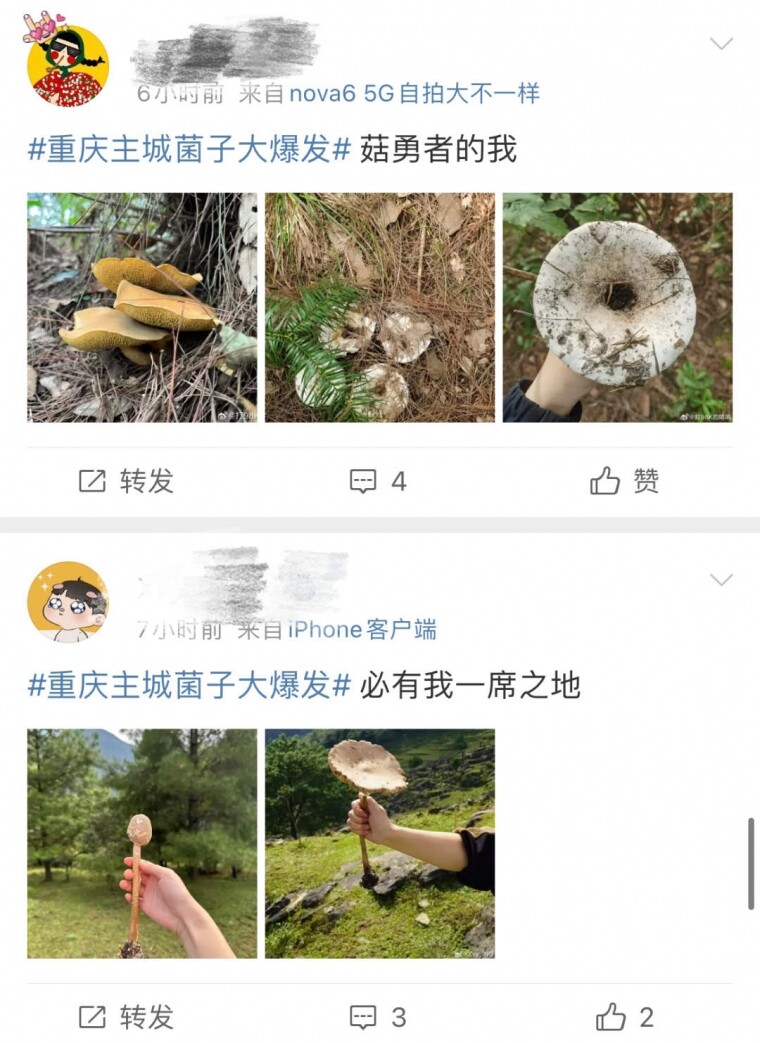Viewport: 760px width, 1043px height.
Task: Like the 必有我一席之地 post with 2 likes
Action: (x=625, y=1017)
